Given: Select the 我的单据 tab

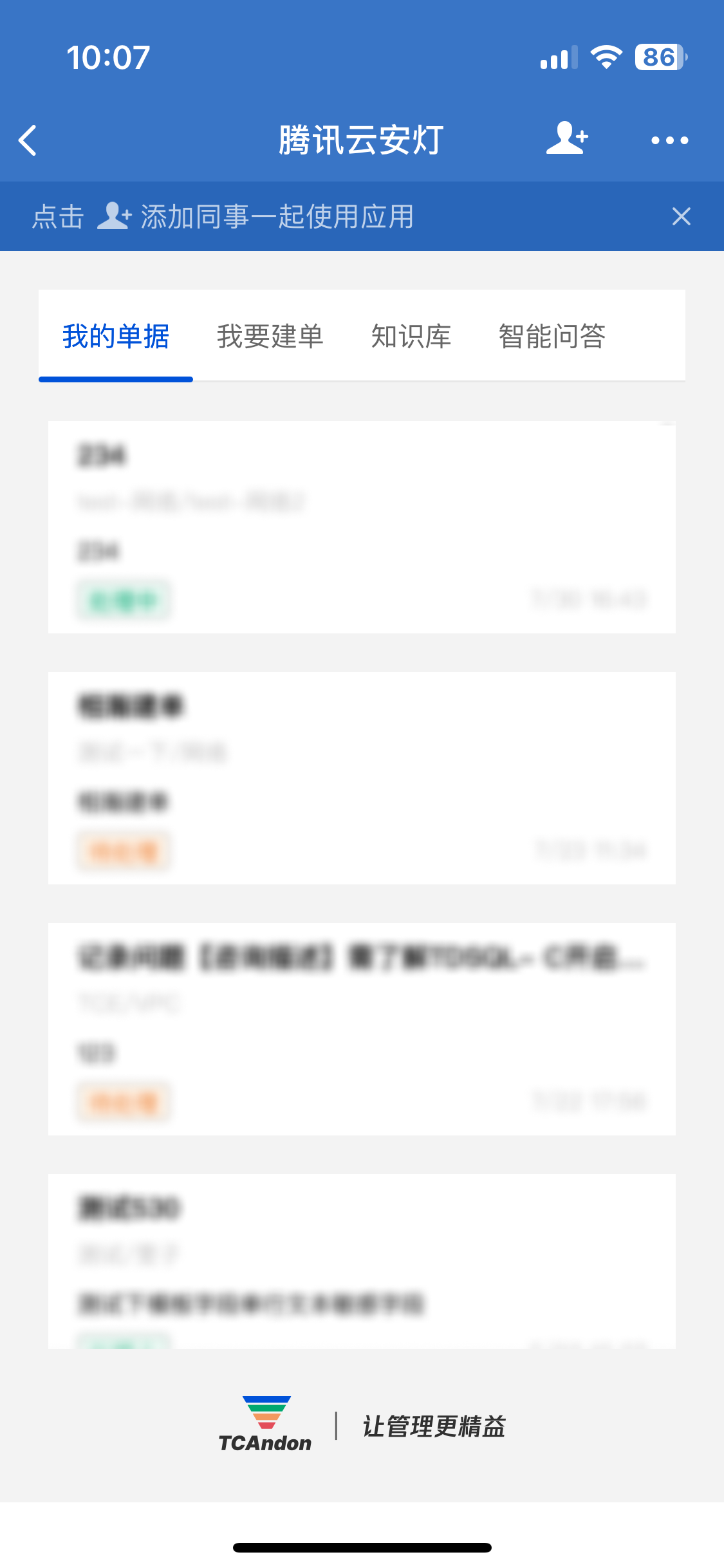Looking at the screenshot, I should (x=116, y=337).
